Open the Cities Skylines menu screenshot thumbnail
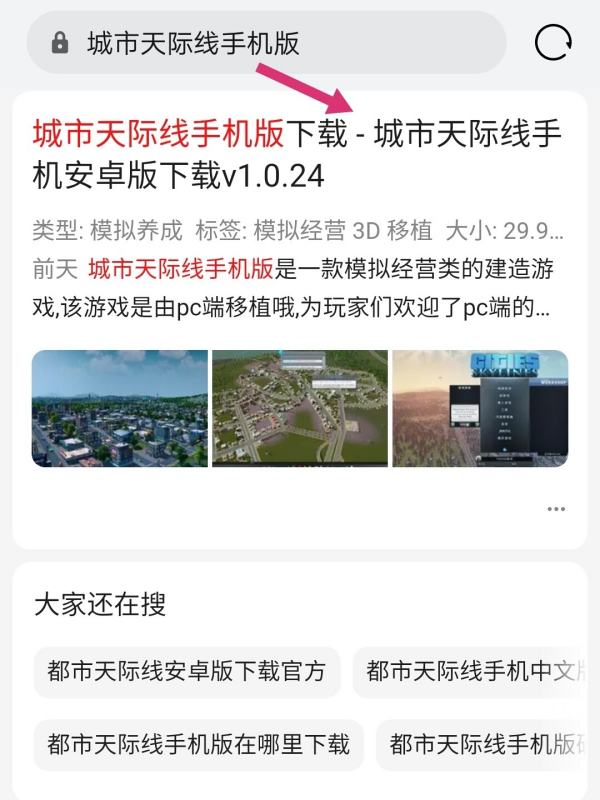 click(x=480, y=408)
